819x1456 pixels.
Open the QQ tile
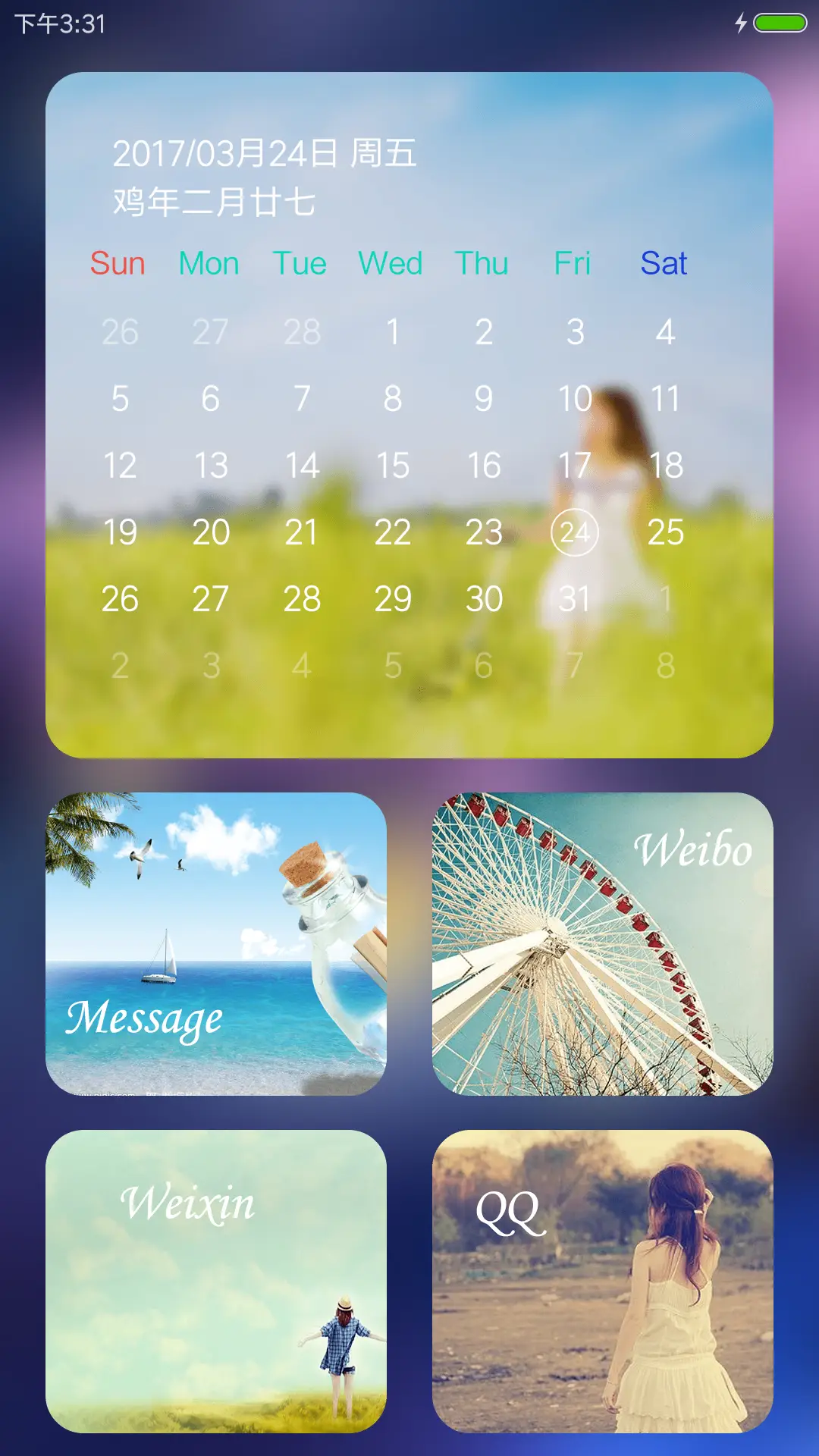602,1281
